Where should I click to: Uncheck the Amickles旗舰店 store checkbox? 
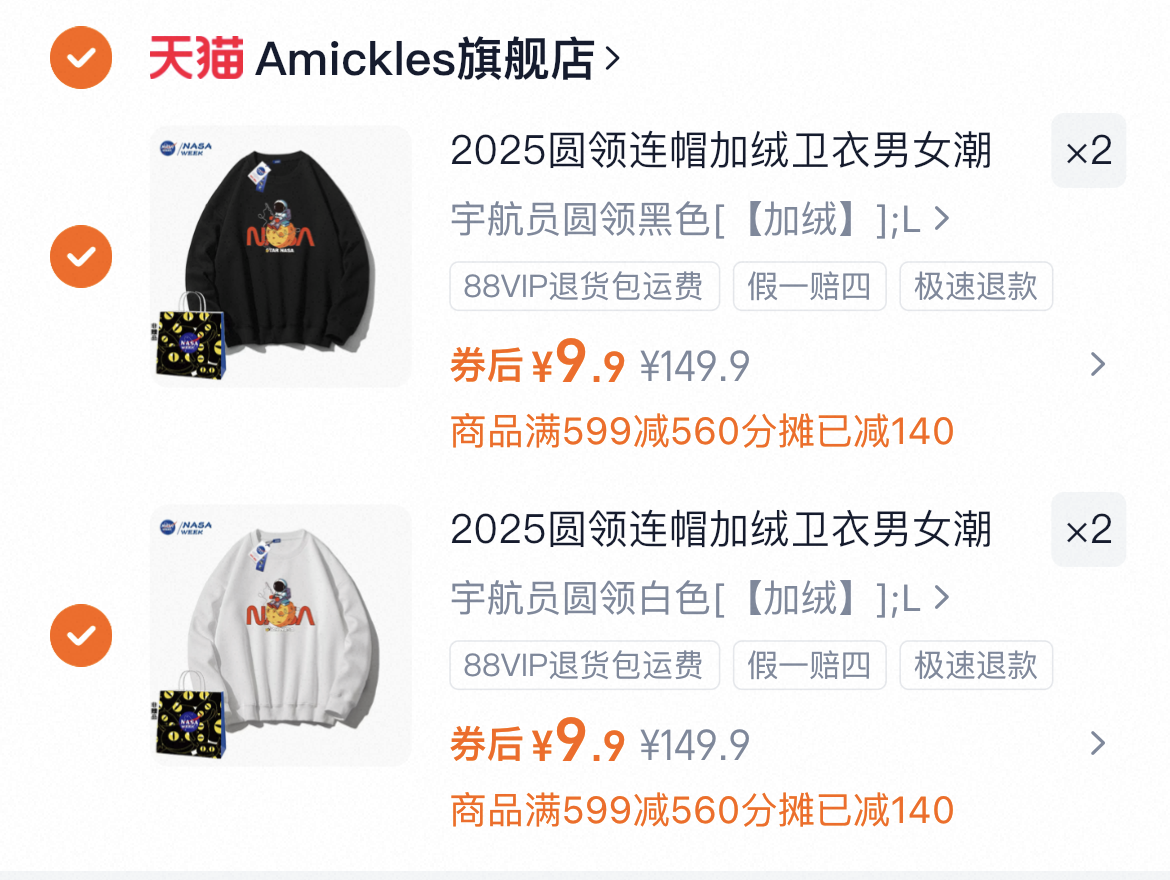click(81, 57)
